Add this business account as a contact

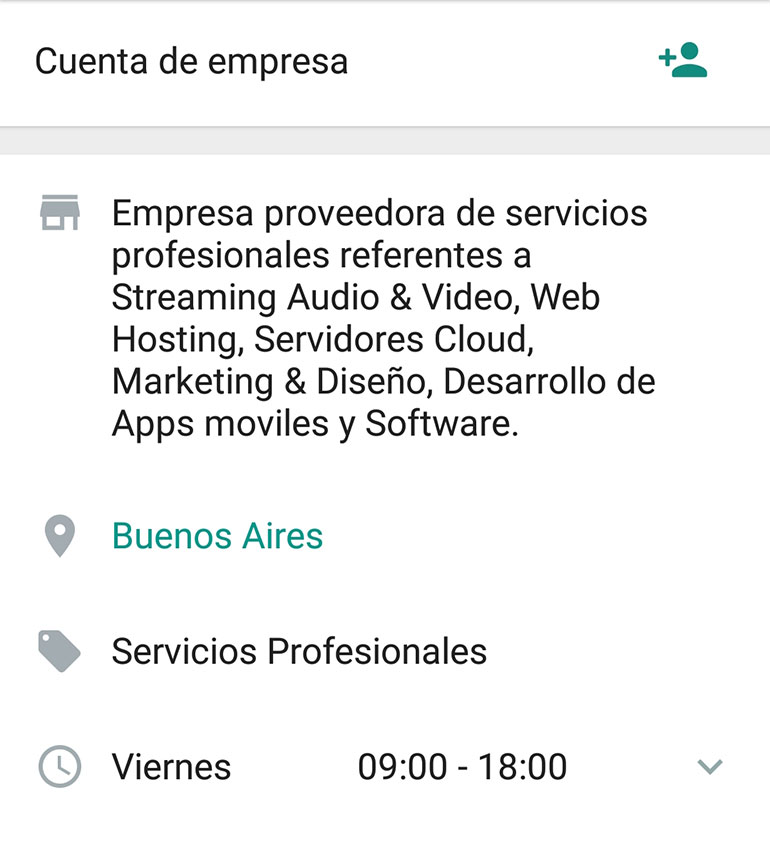click(x=684, y=61)
